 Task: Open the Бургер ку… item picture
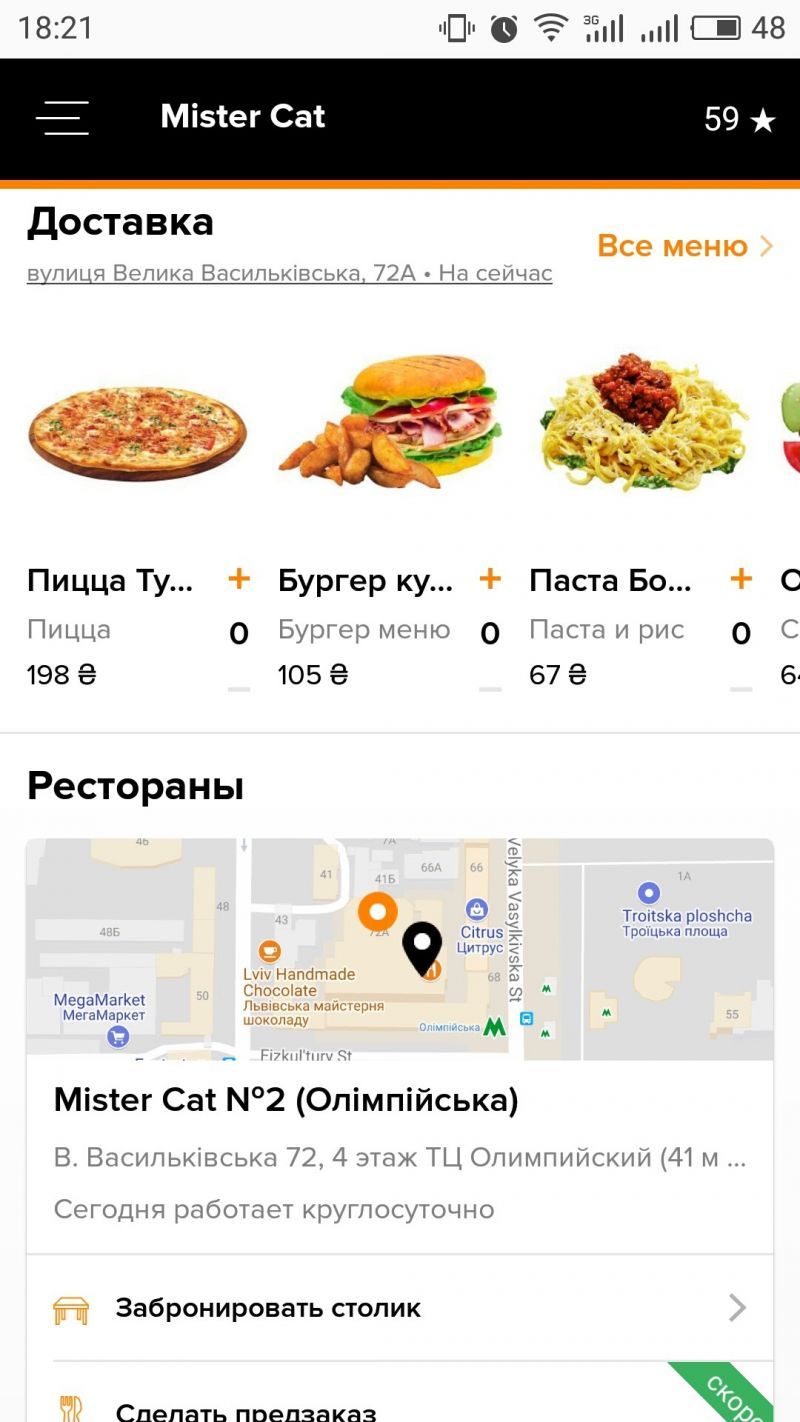coord(388,424)
